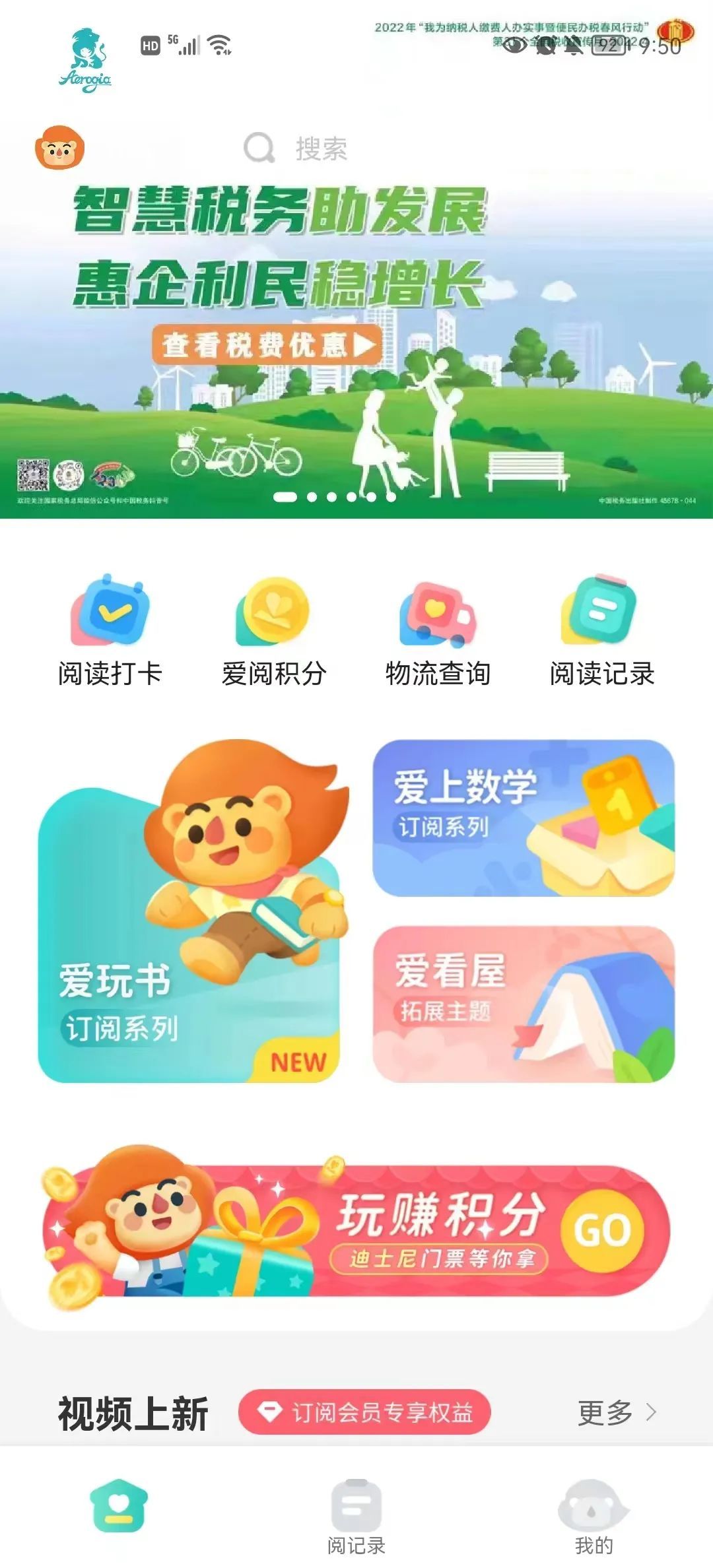Open 阅读记录 shortcut
The width and height of the screenshot is (713, 1568).
[601, 630]
